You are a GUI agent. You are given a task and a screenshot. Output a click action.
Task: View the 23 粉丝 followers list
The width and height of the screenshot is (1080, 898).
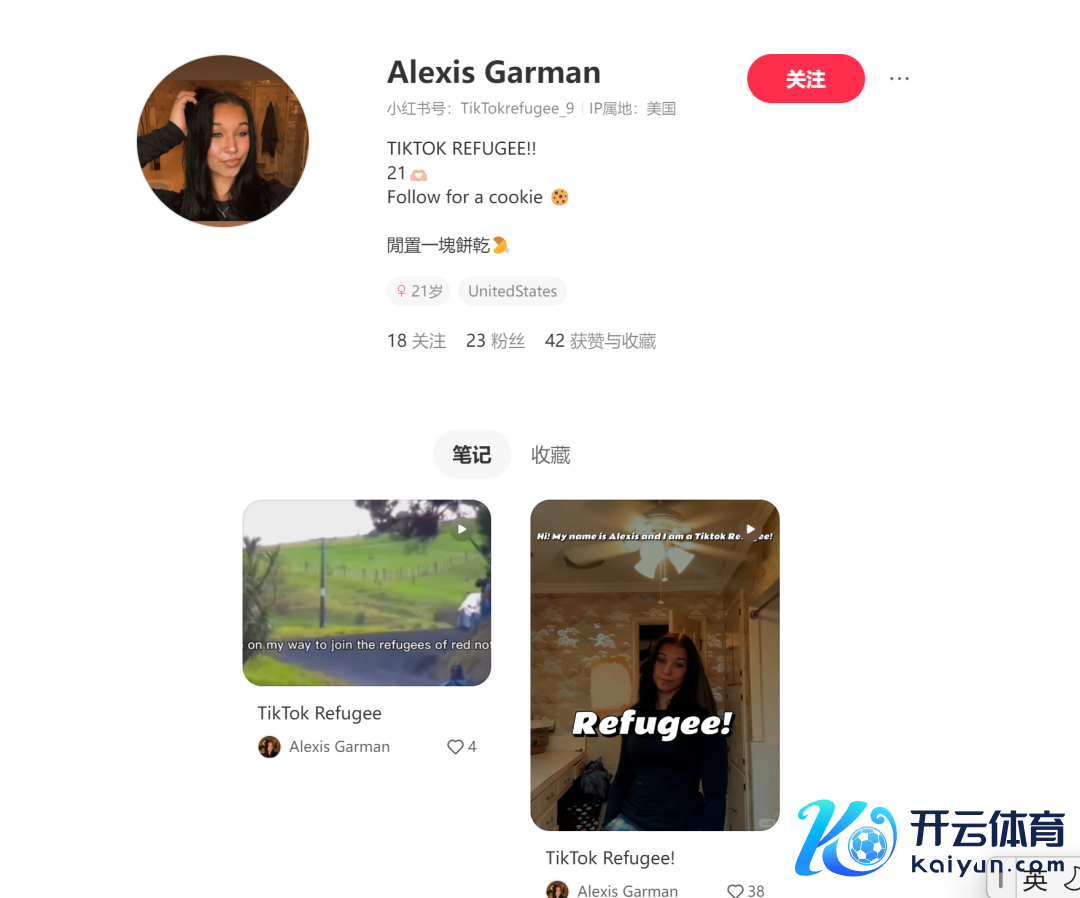click(x=495, y=341)
